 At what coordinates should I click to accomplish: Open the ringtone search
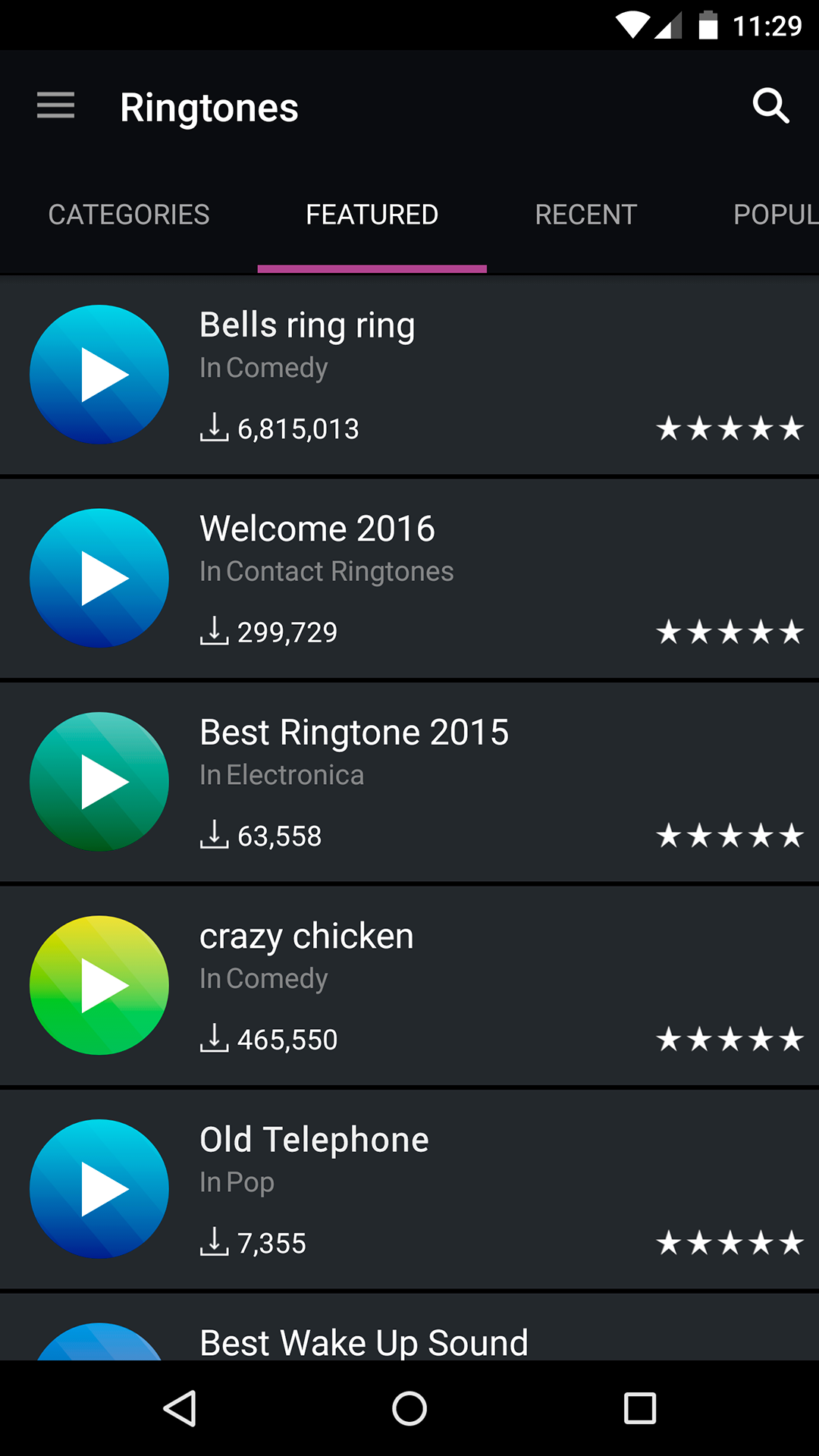pyautogui.click(x=771, y=106)
